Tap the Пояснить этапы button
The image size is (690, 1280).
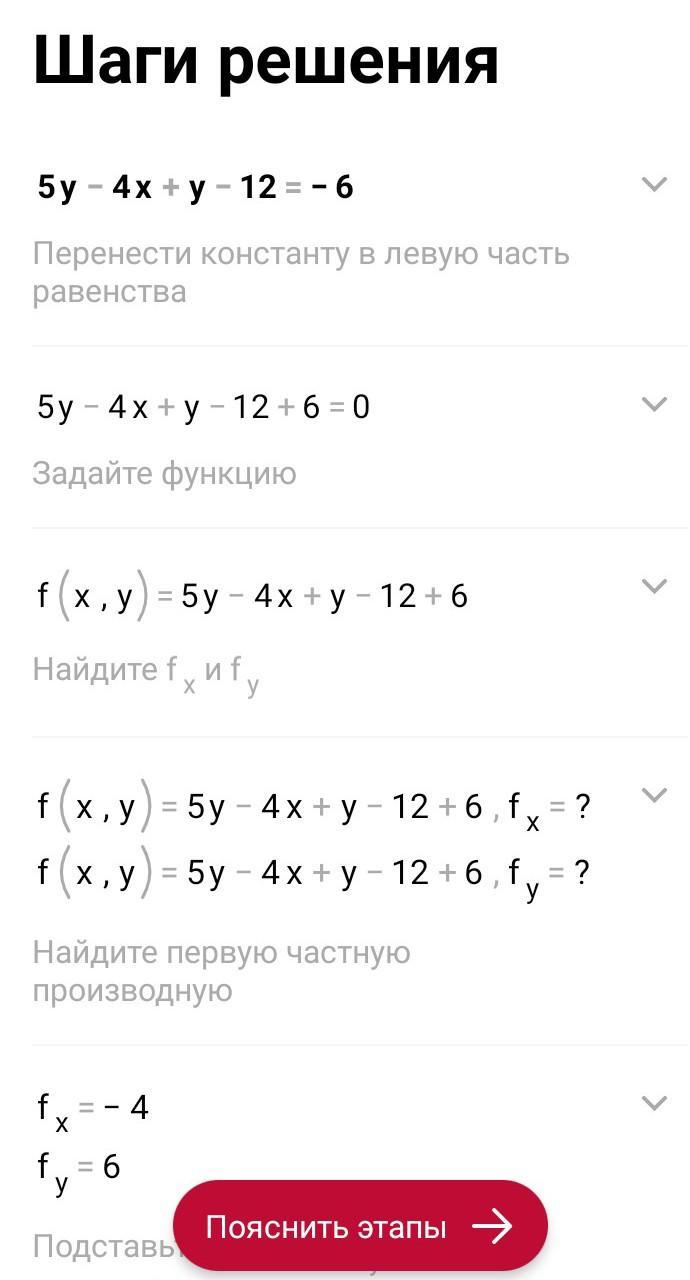[x=360, y=1226]
